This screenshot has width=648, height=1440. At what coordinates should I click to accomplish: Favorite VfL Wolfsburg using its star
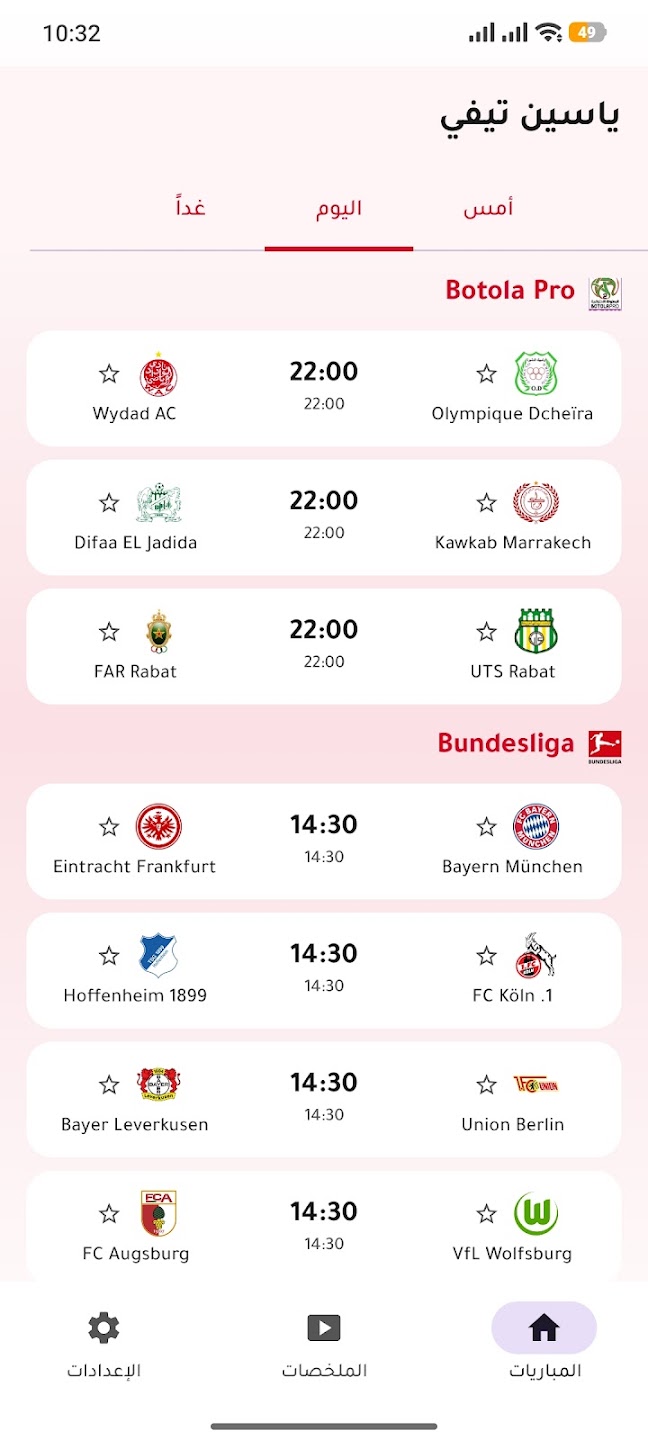pyautogui.click(x=486, y=1214)
